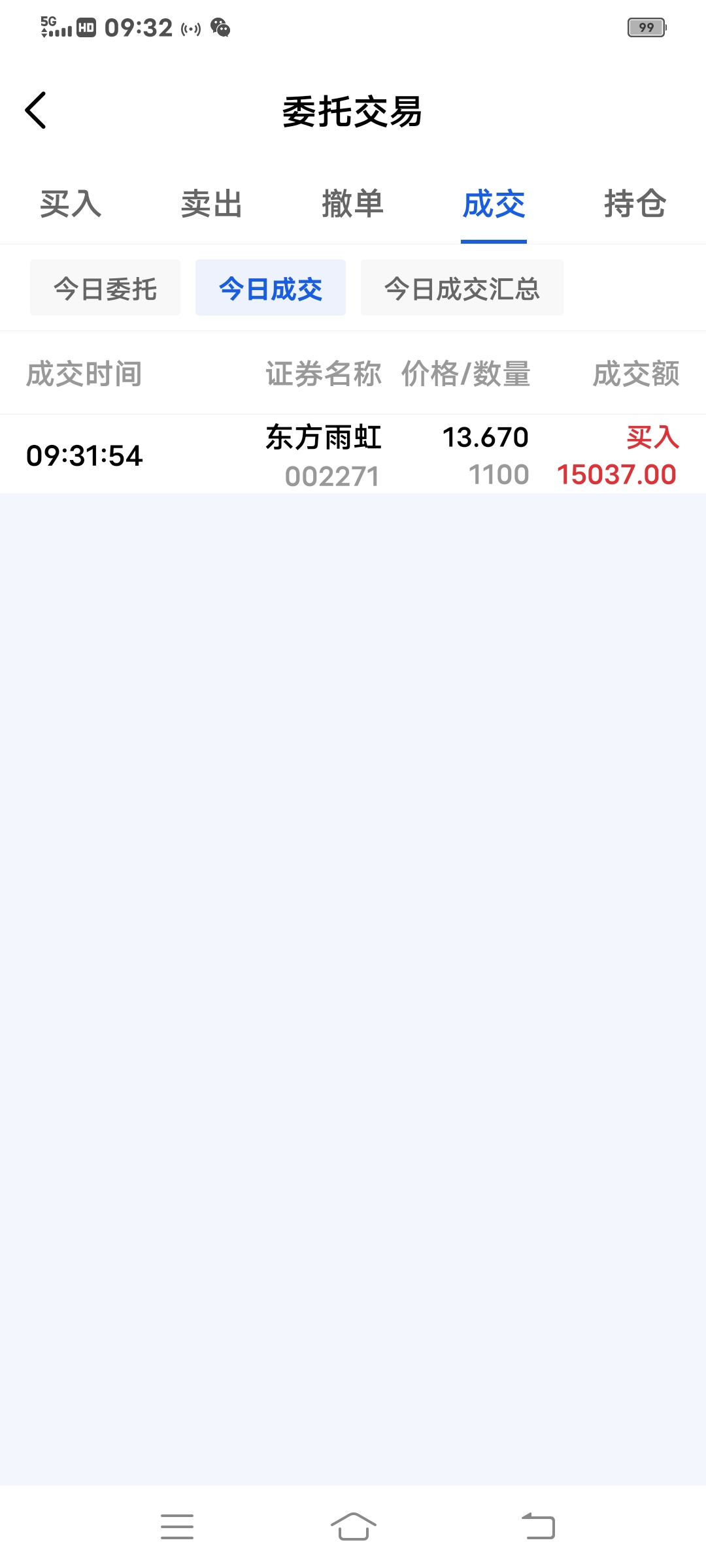Open the 撤单 tab
This screenshot has height=1568, width=706.
pos(353,204)
